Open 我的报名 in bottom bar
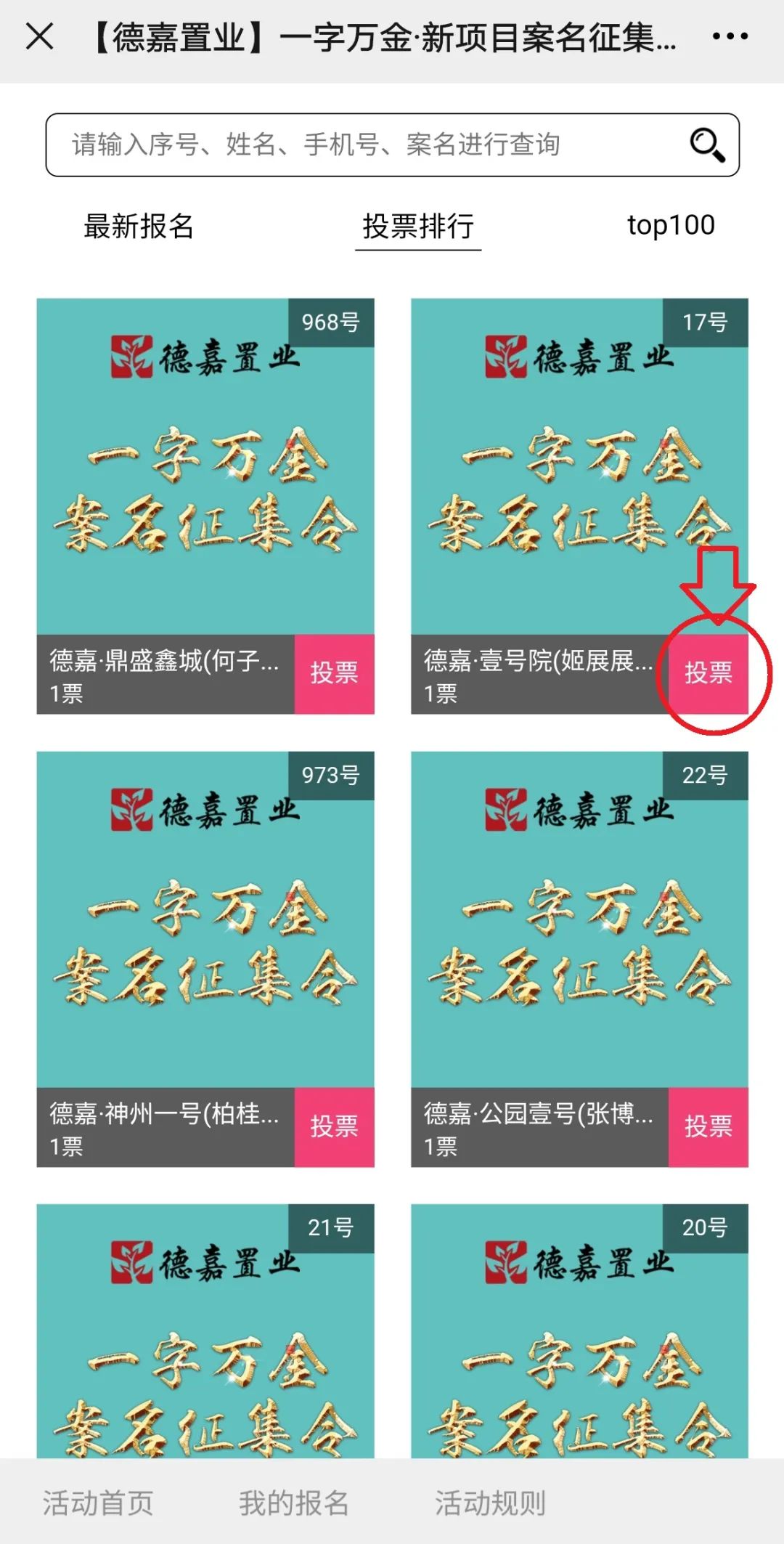Screen dimensions: 784x1544 (294, 1503)
